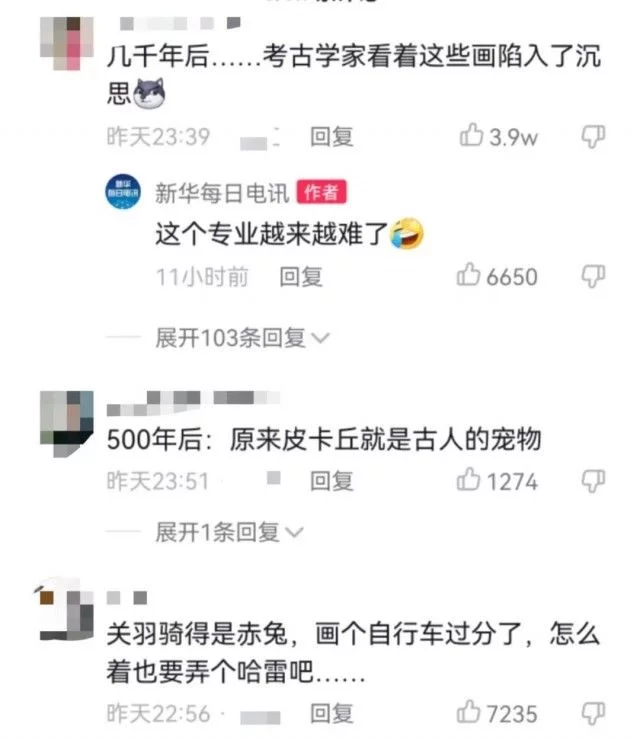Reply to the 关羽 赤兔 comment
The image size is (640, 740).
tap(331, 713)
